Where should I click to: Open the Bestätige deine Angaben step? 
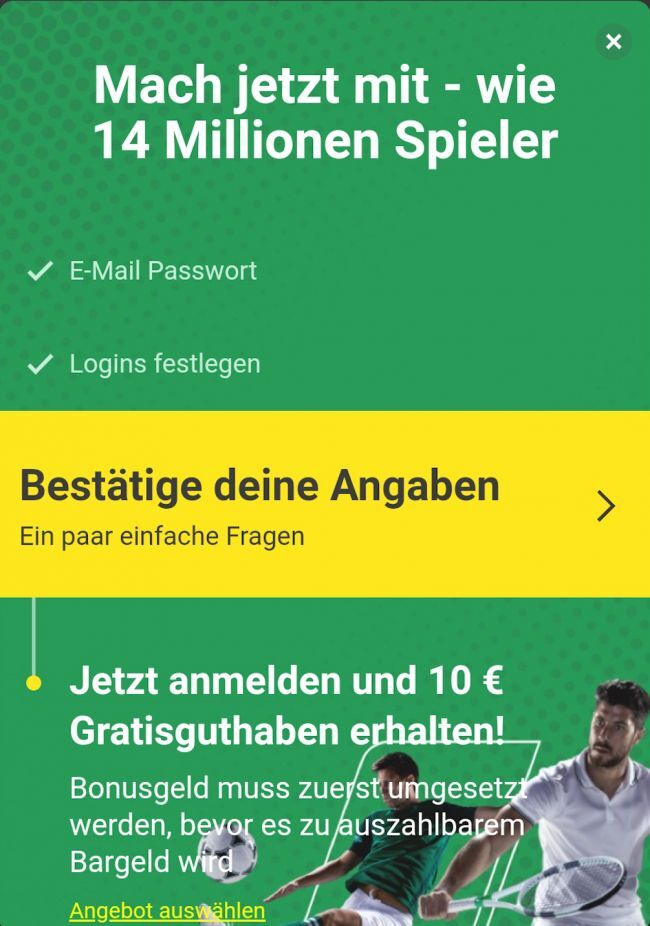click(324, 505)
